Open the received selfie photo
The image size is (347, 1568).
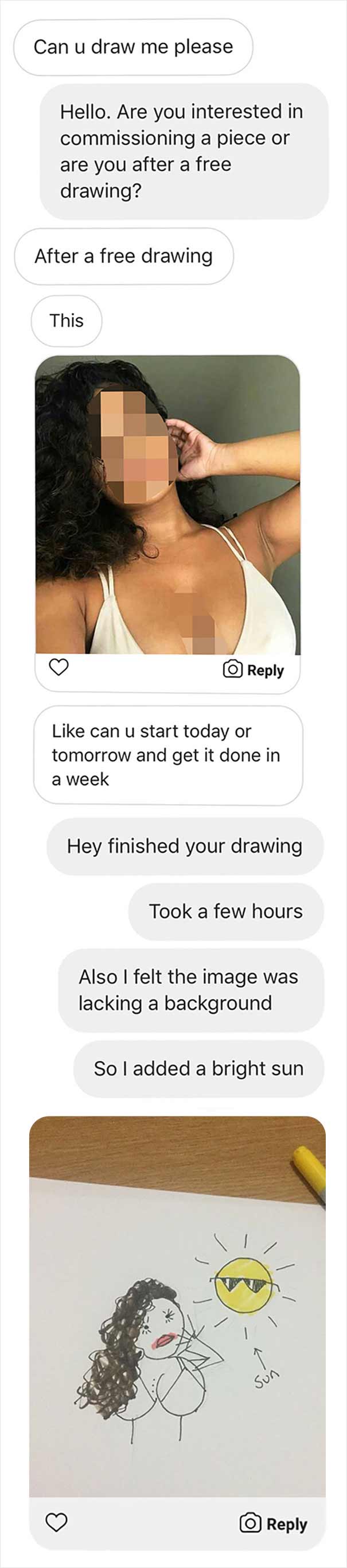point(167,505)
